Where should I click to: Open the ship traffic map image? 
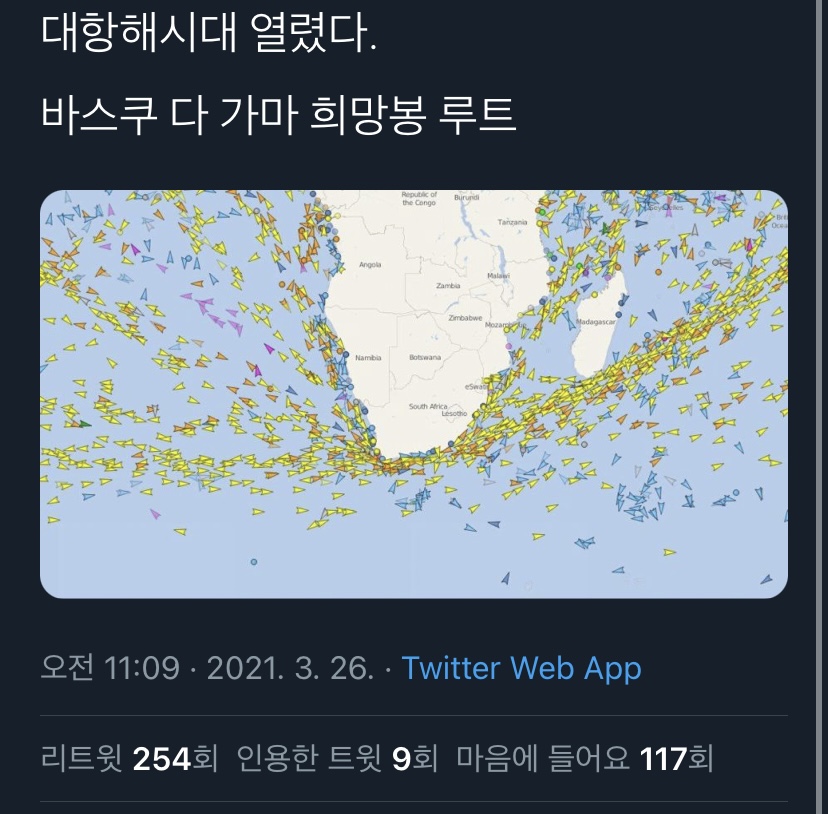click(x=413, y=394)
